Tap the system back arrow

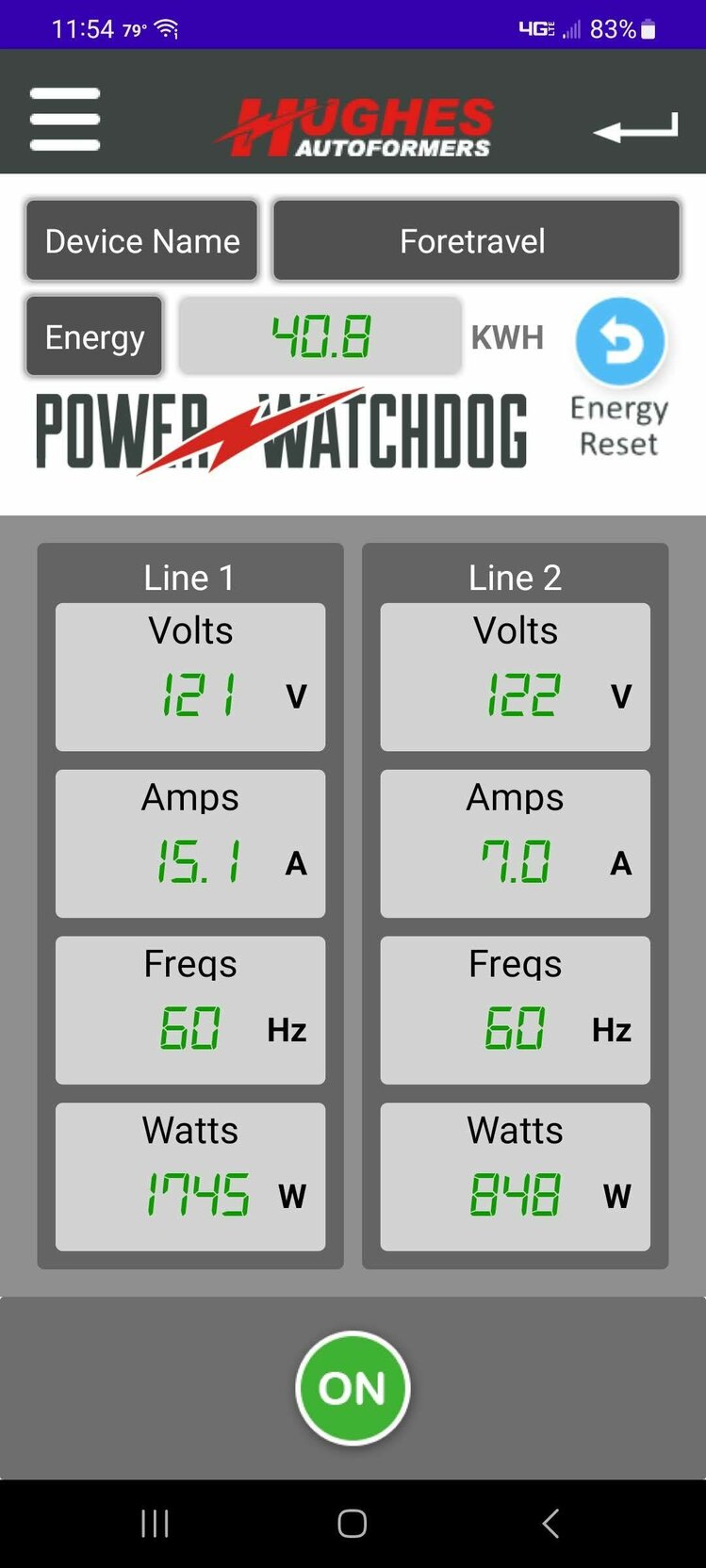coord(550,1524)
